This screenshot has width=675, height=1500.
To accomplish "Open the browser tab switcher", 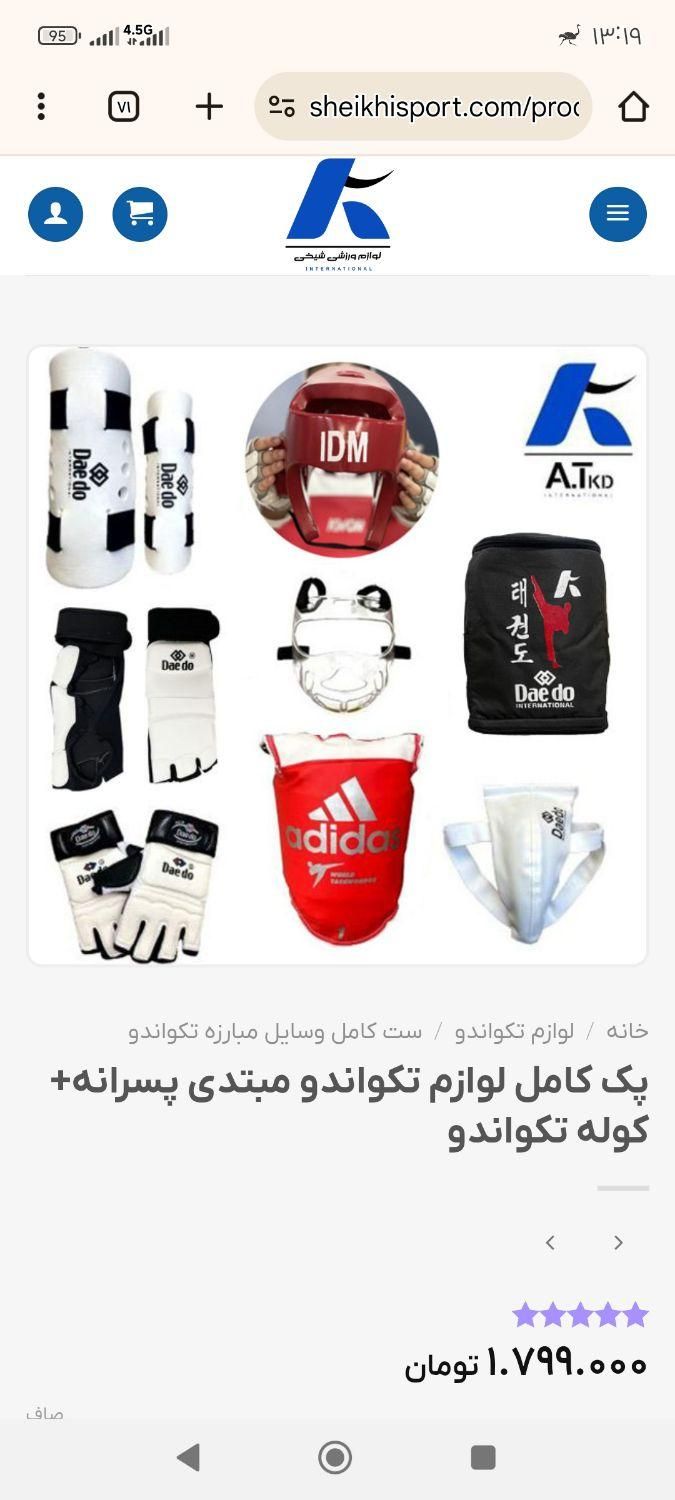I will 124,106.
